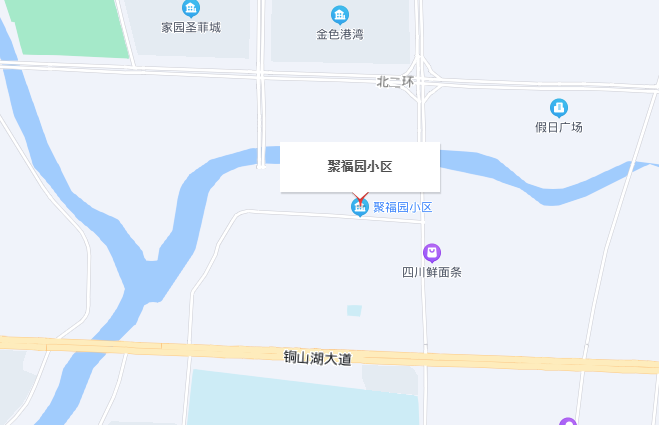Screen dimensions: 659x425
Task: Tap the 假日广场 place marker
Action: click(x=559, y=108)
